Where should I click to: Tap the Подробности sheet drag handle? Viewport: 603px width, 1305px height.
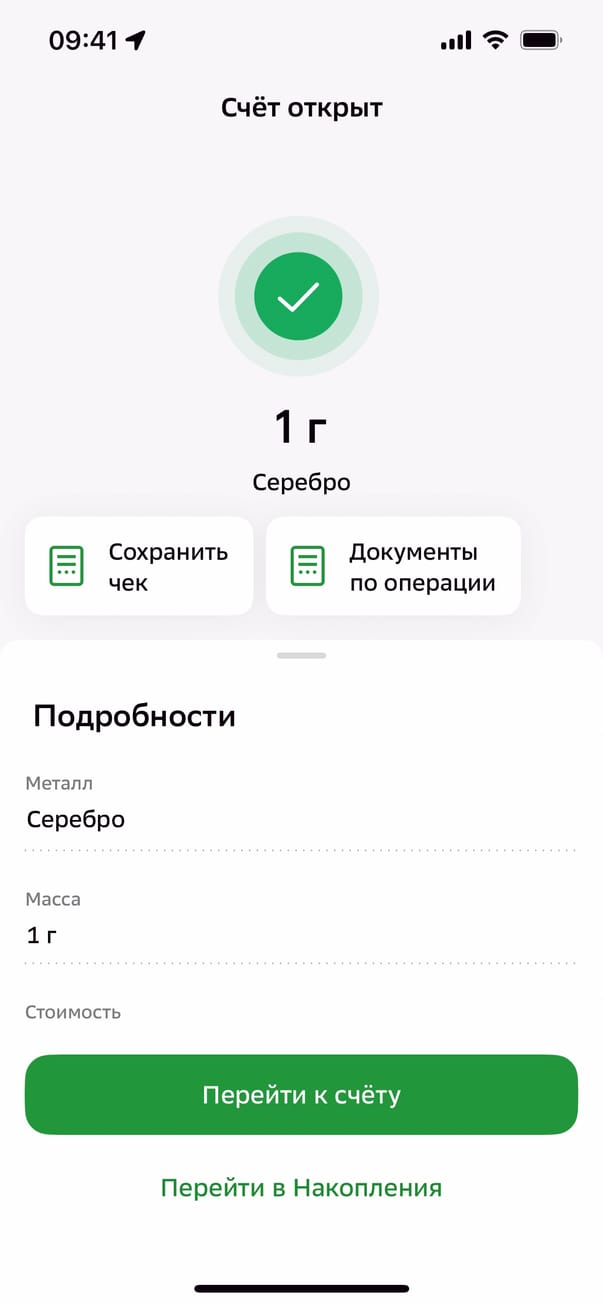tap(301, 655)
